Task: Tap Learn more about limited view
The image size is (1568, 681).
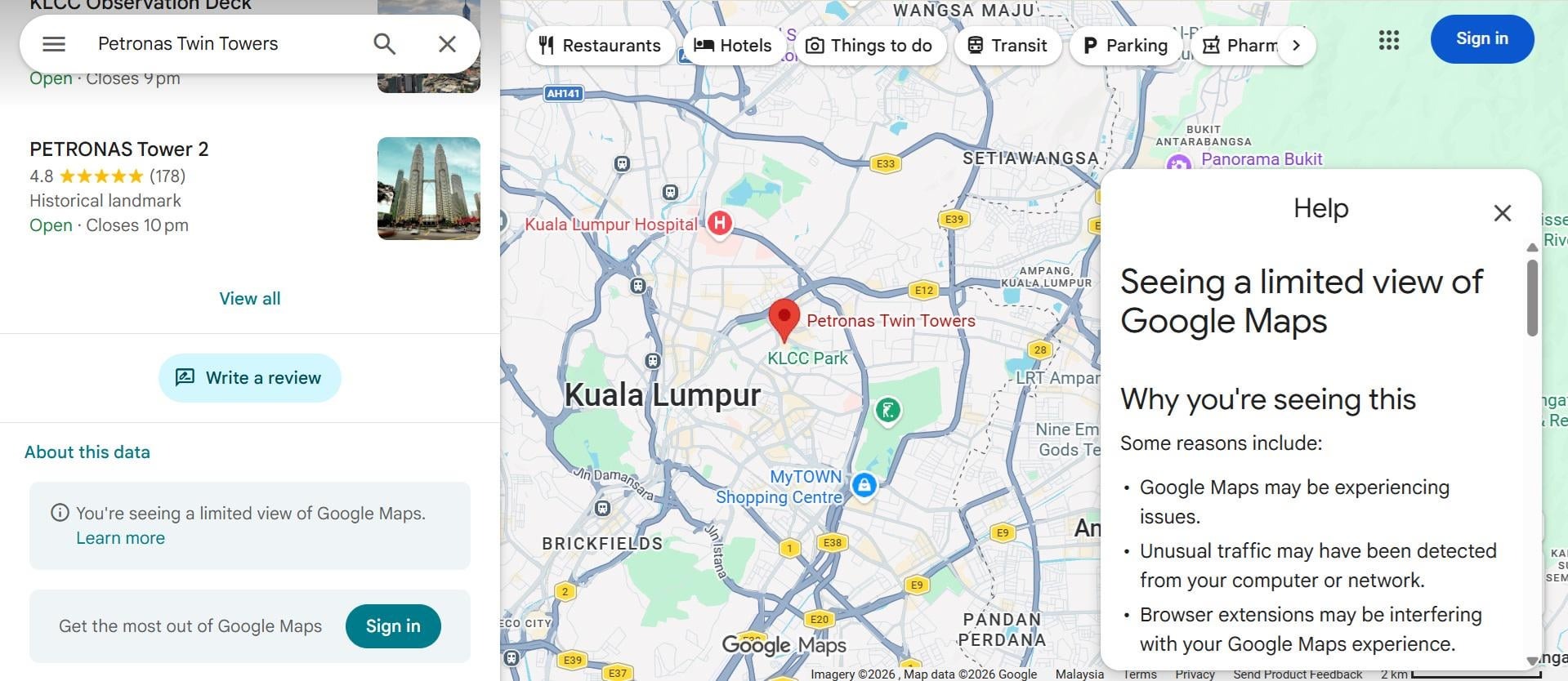Action: pyautogui.click(x=120, y=538)
